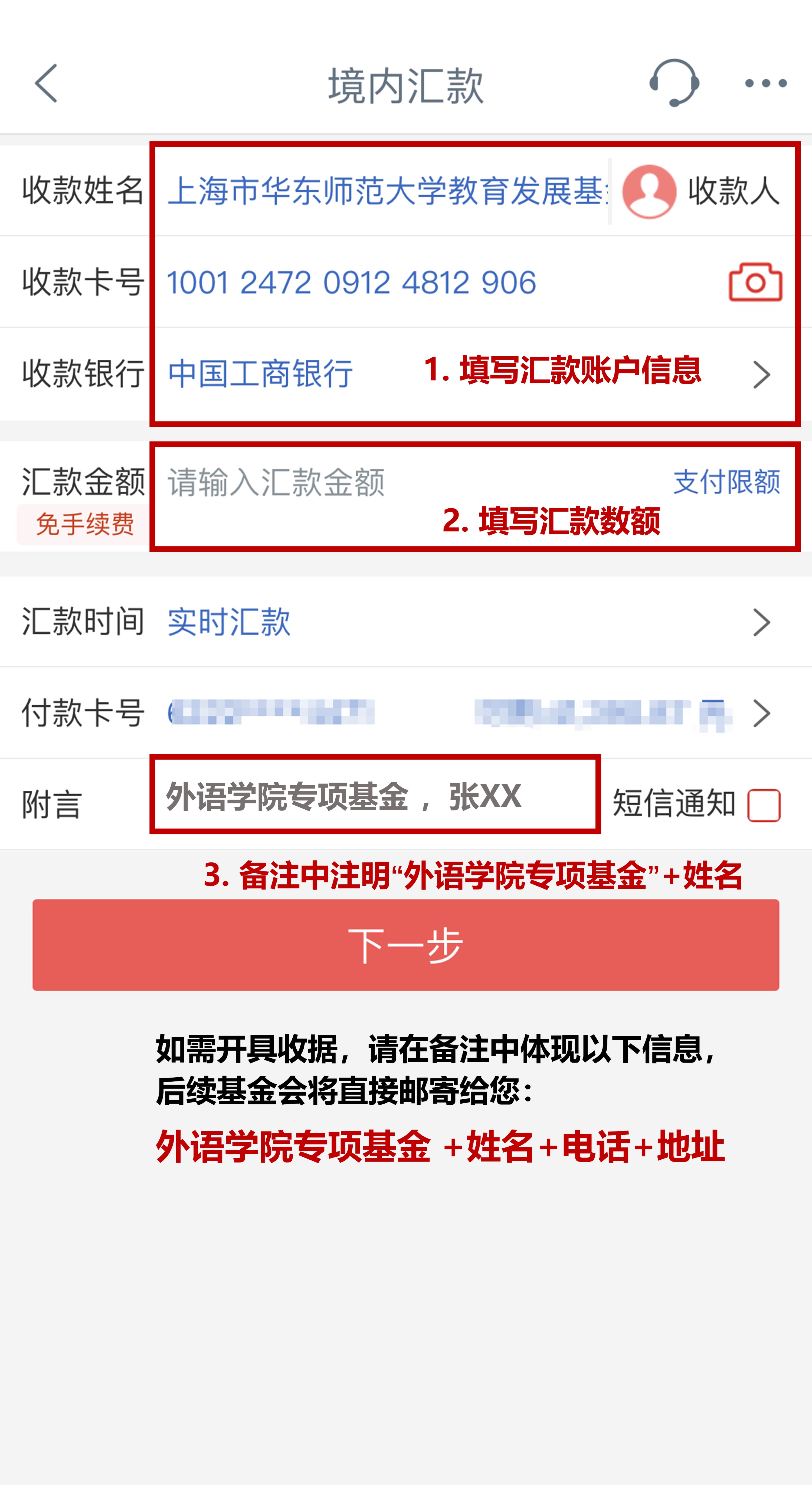View 支付限额 payment limits
The width and height of the screenshot is (812, 1485).
click(726, 482)
